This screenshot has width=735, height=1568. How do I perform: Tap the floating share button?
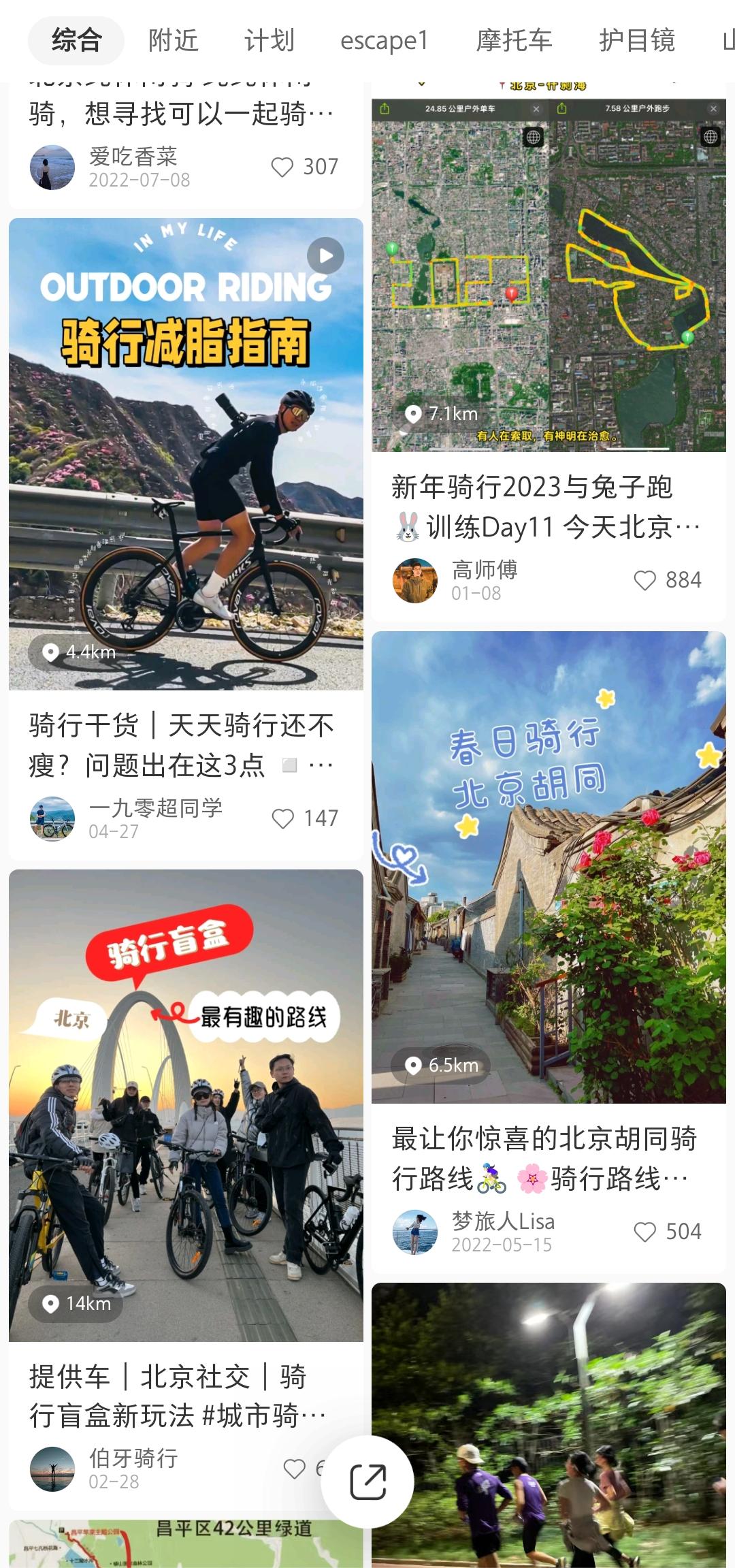(367, 1482)
